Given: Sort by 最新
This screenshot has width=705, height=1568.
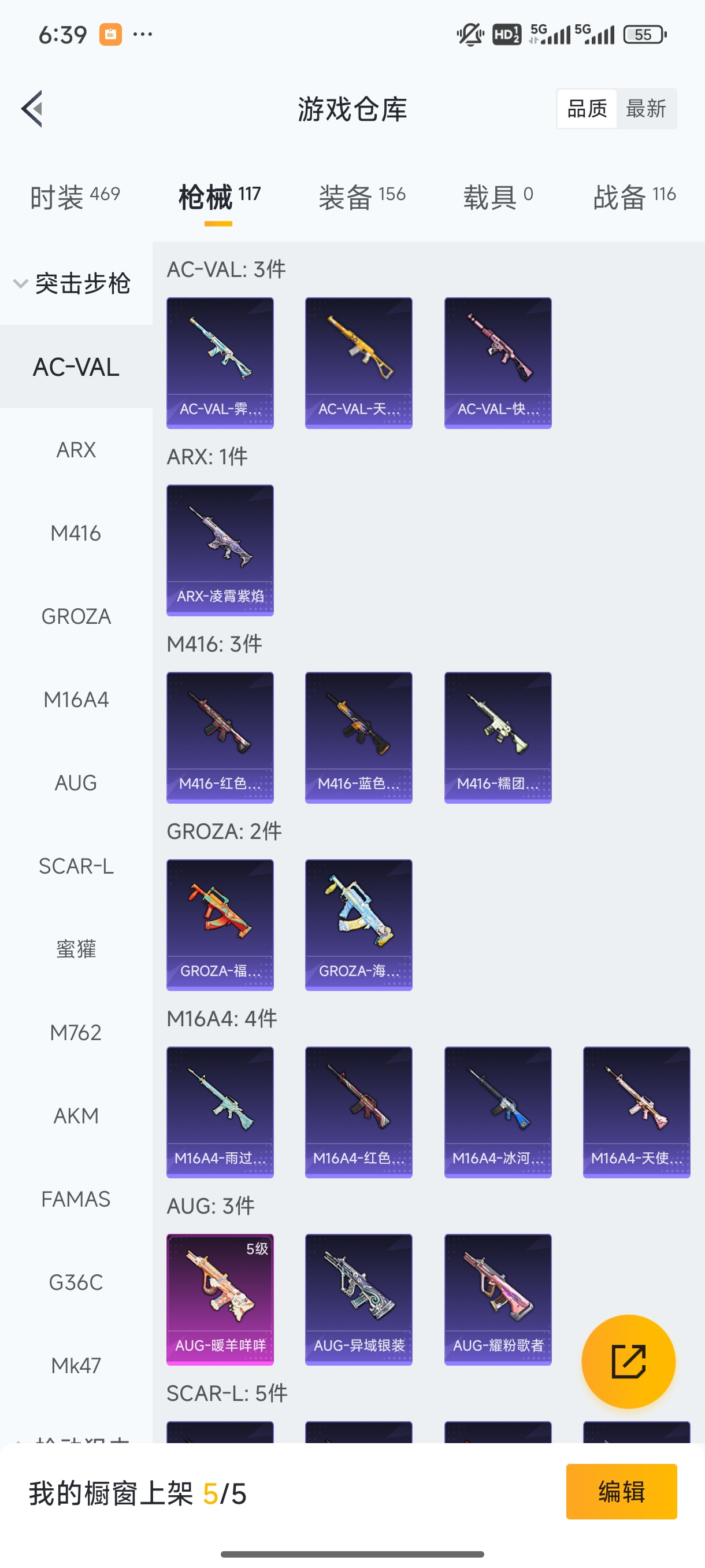Looking at the screenshot, I should pyautogui.click(x=645, y=109).
